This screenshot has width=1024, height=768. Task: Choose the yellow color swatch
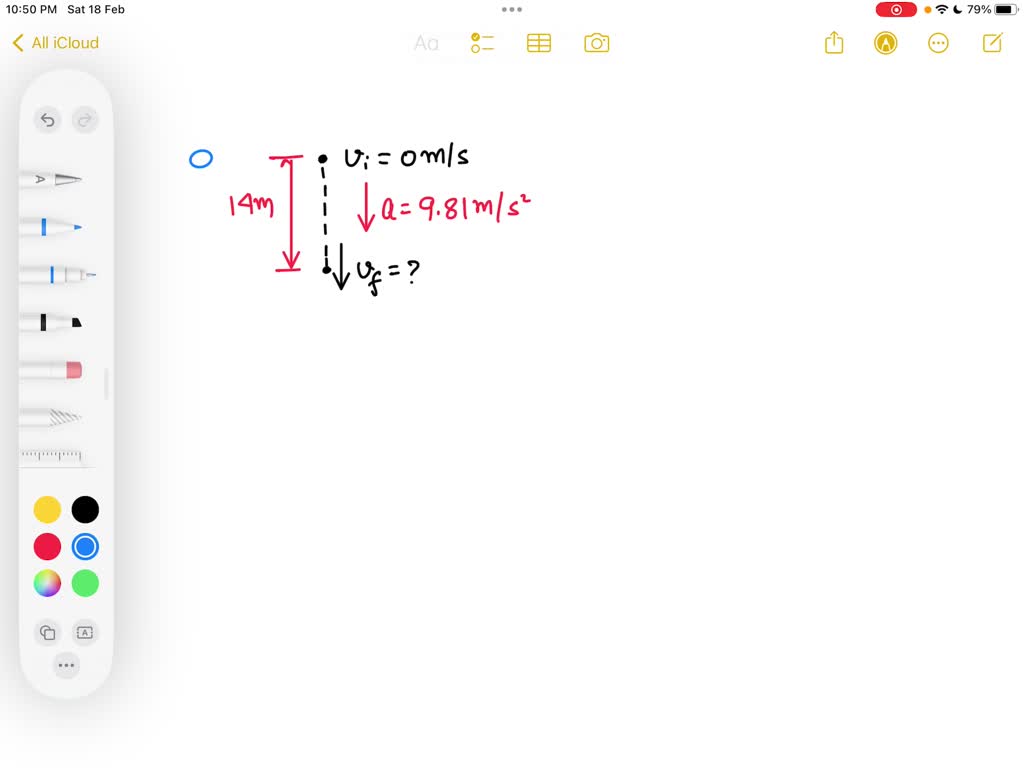(47, 510)
